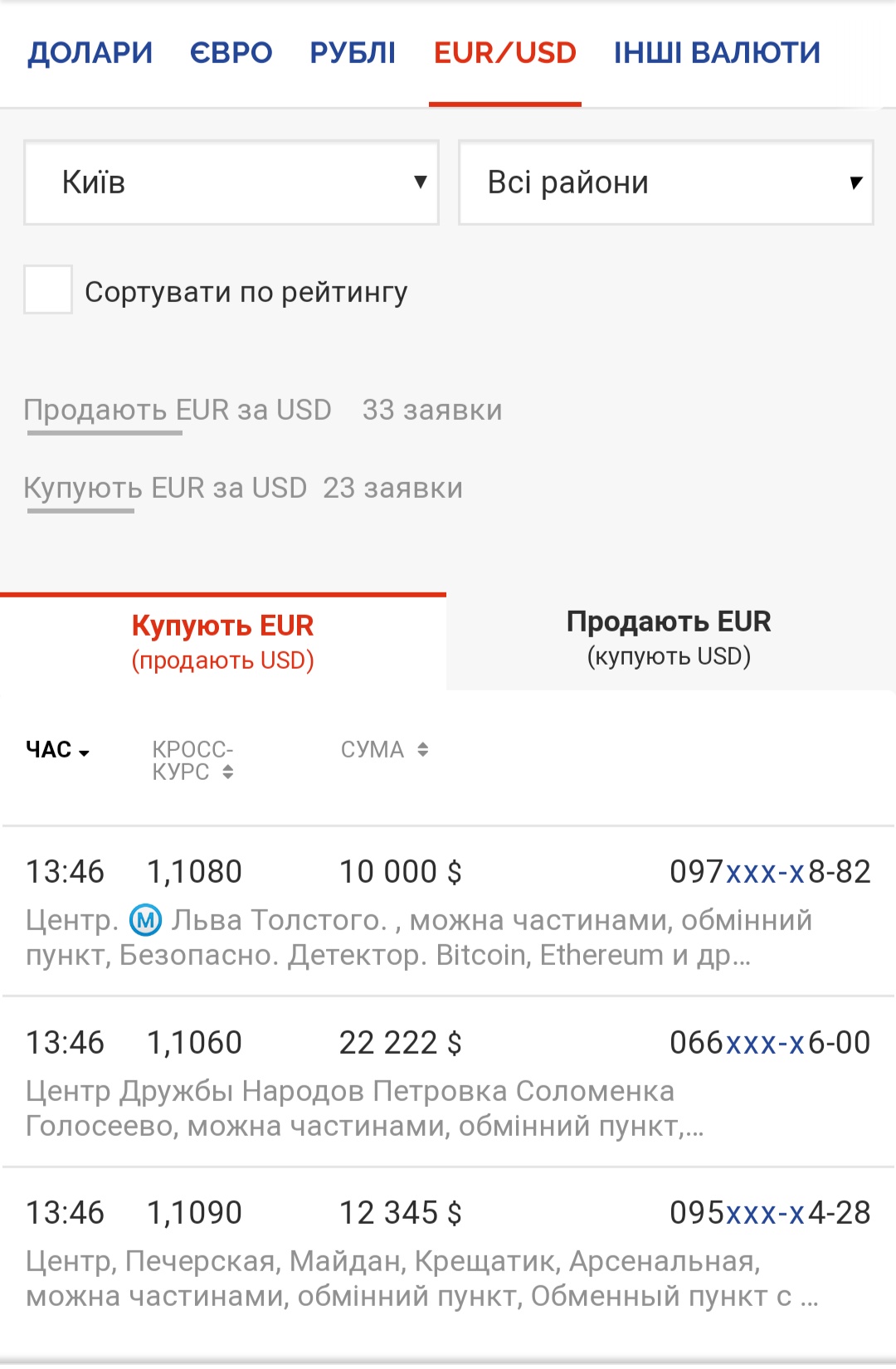Switch to Продають EUR (купують USD) tab
Viewport: 896px width, 1369px height.
point(669,638)
